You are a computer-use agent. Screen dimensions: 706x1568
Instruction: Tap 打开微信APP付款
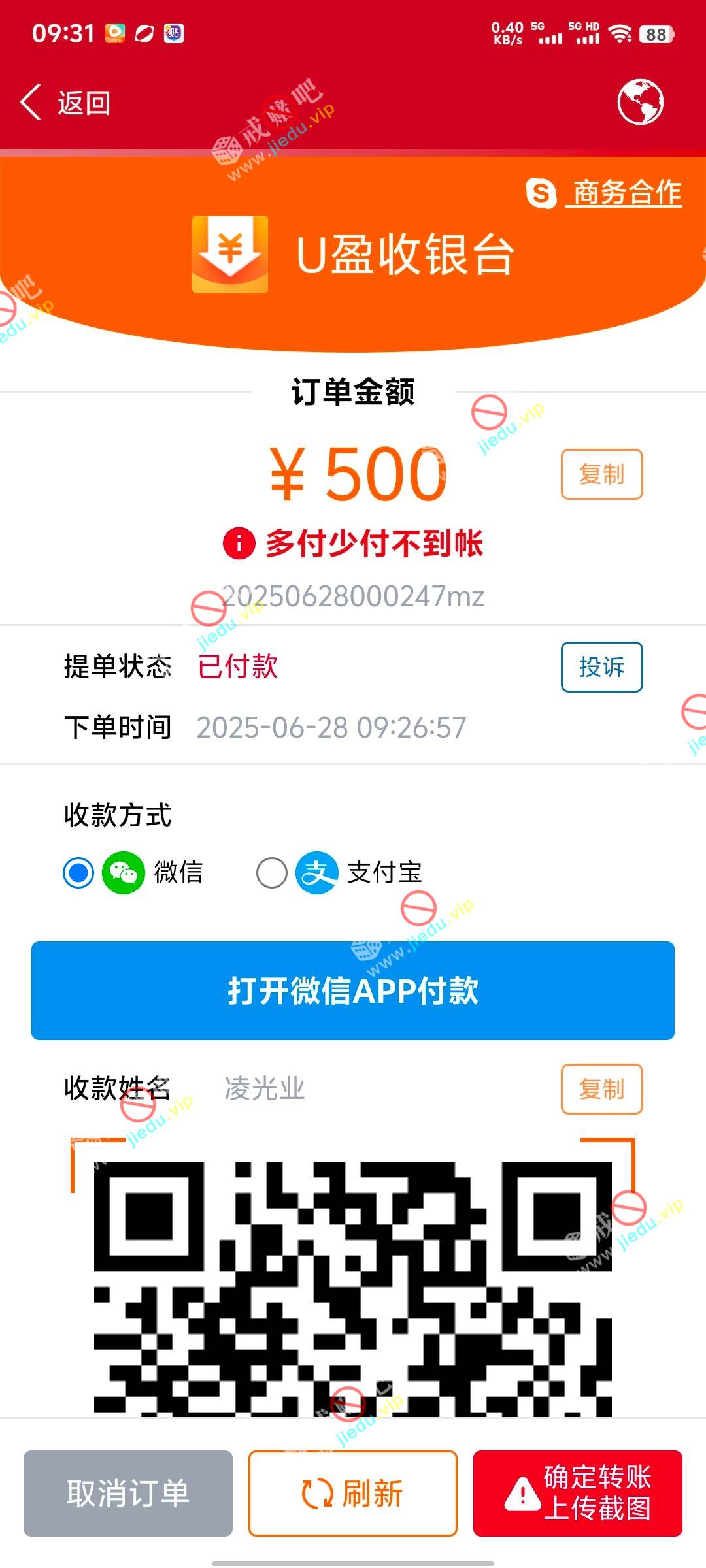point(353,990)
